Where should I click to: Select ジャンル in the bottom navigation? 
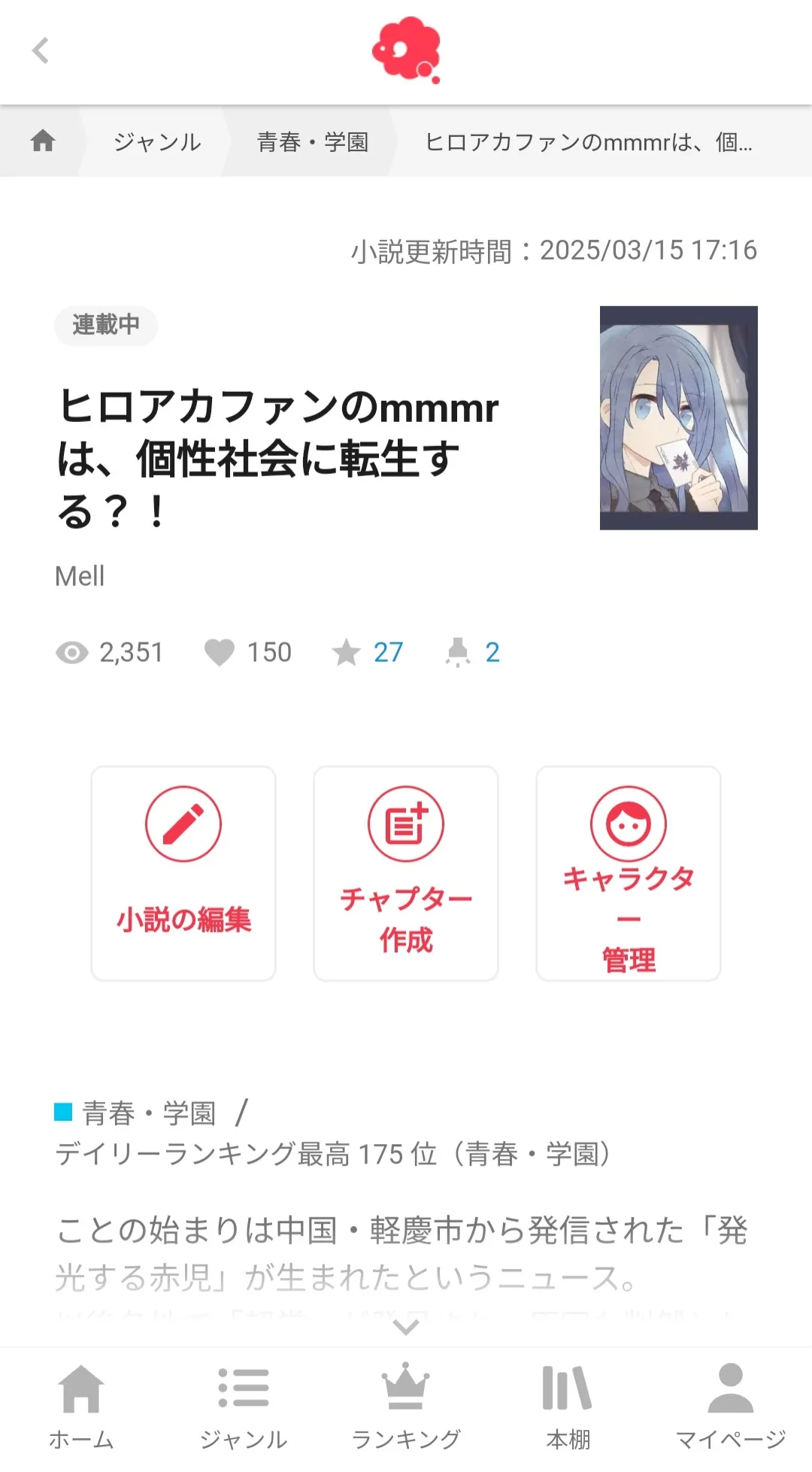click(242, 1399)
